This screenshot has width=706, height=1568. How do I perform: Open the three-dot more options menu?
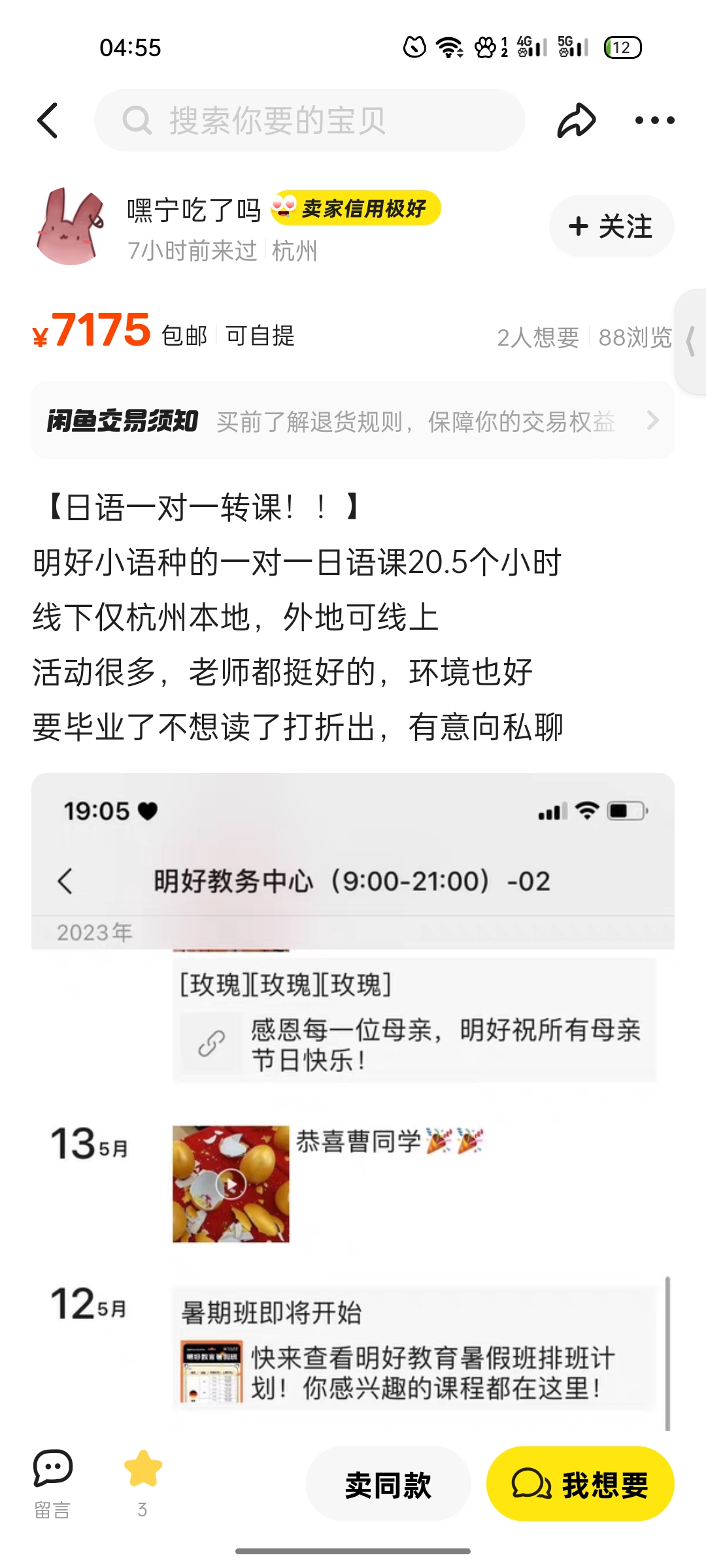pos(654,120)
